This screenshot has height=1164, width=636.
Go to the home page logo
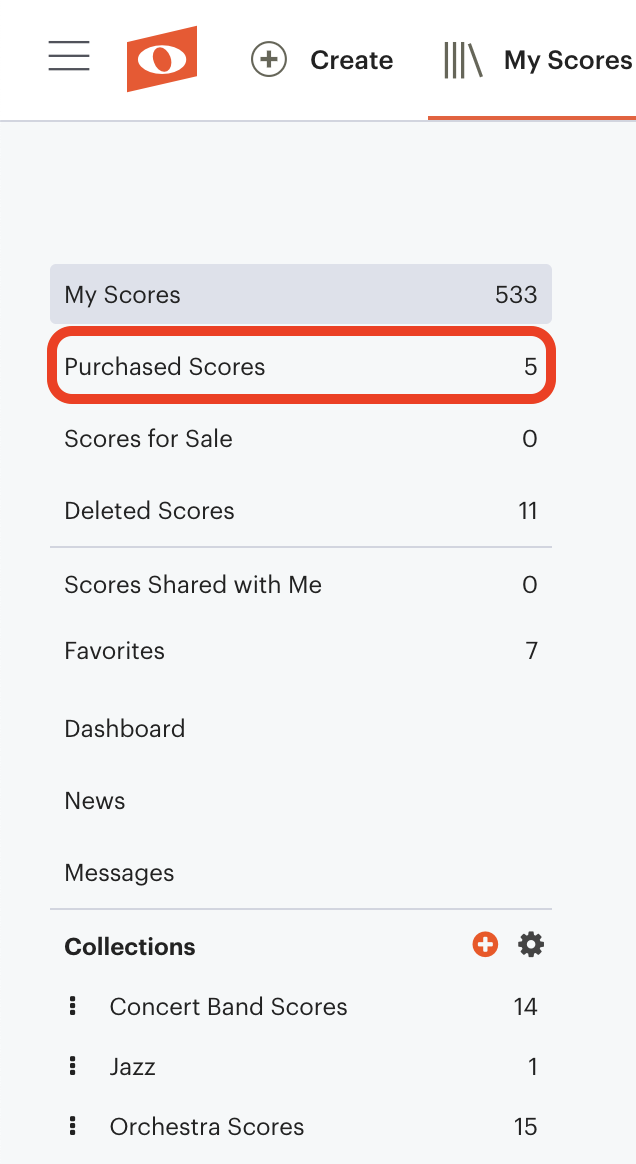[161, 59]
